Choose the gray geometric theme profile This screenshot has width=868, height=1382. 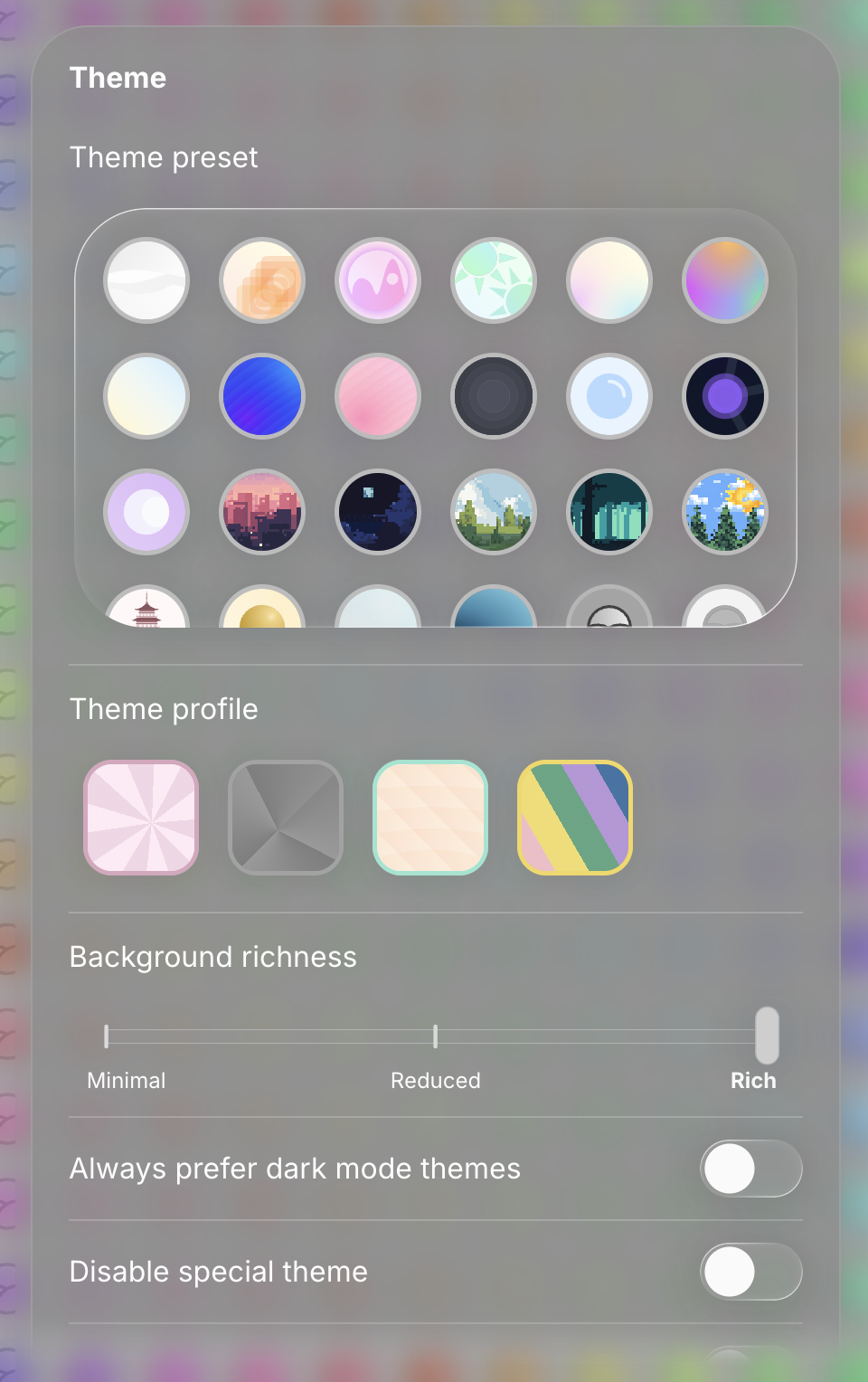click(x=286, y=818)
